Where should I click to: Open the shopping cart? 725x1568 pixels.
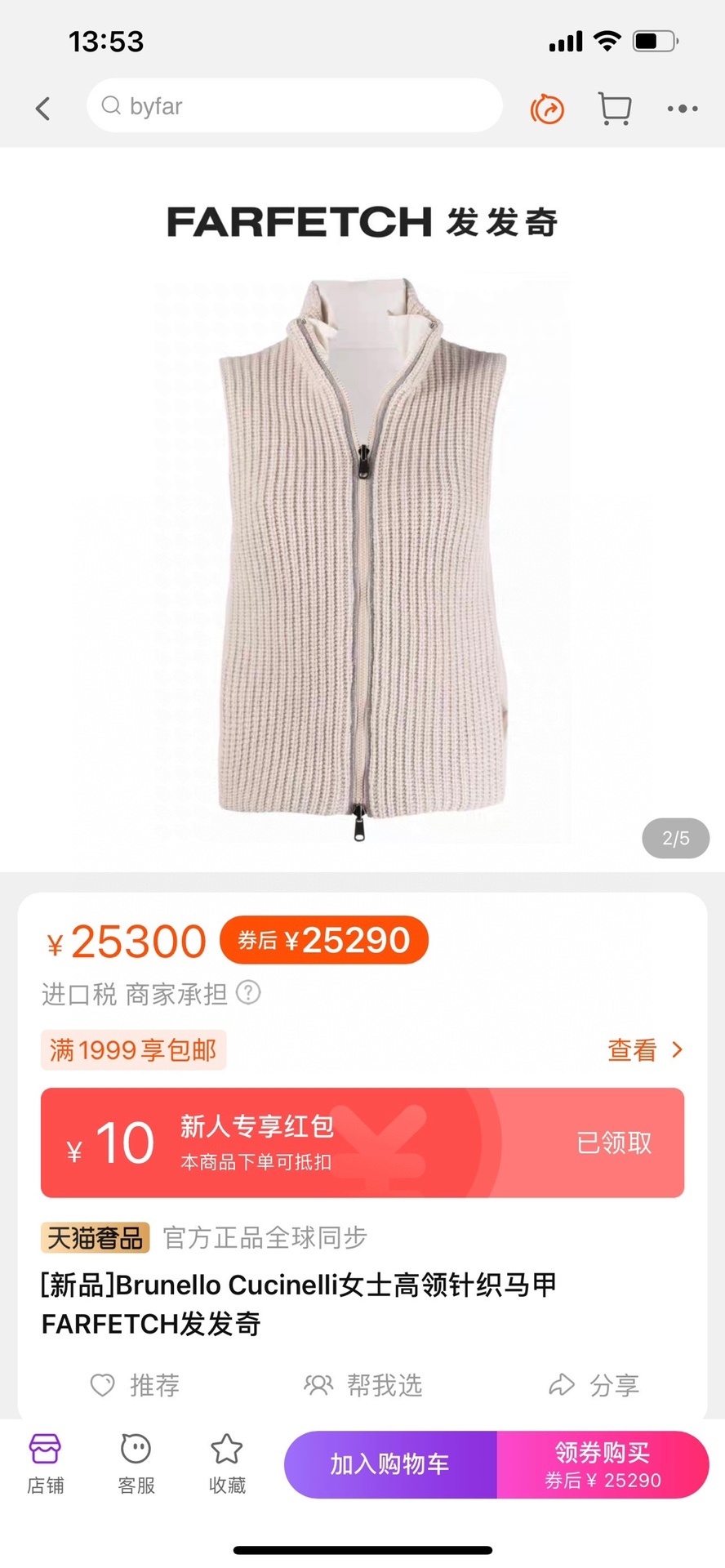pyautogui.click(x=615, y=108)
